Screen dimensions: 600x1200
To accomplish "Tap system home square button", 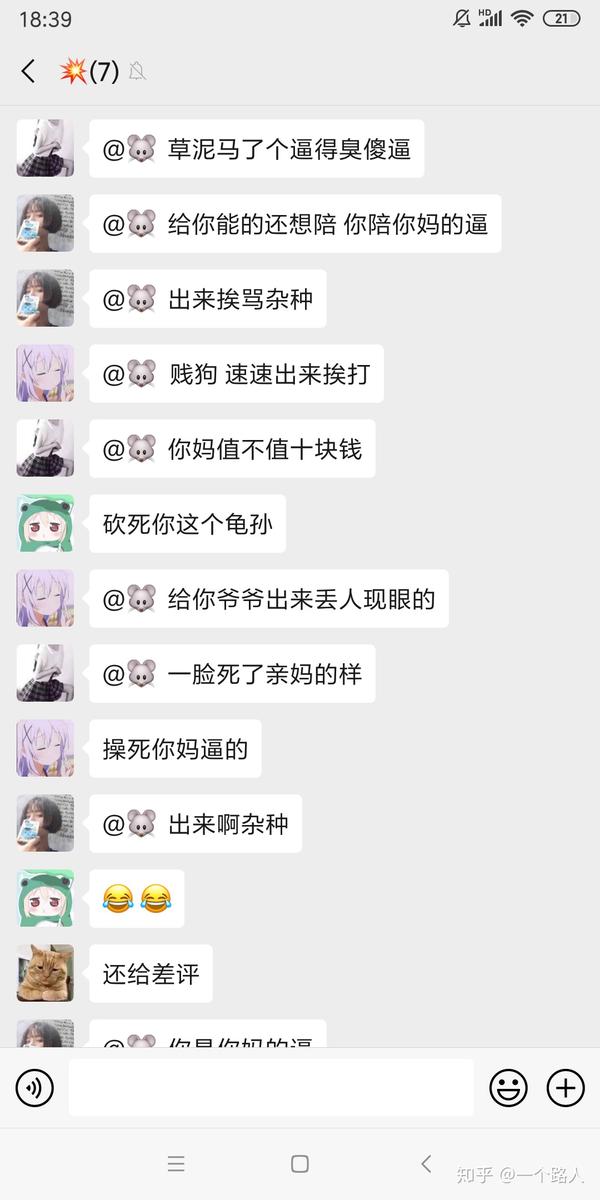I will tap(299, 1163).
